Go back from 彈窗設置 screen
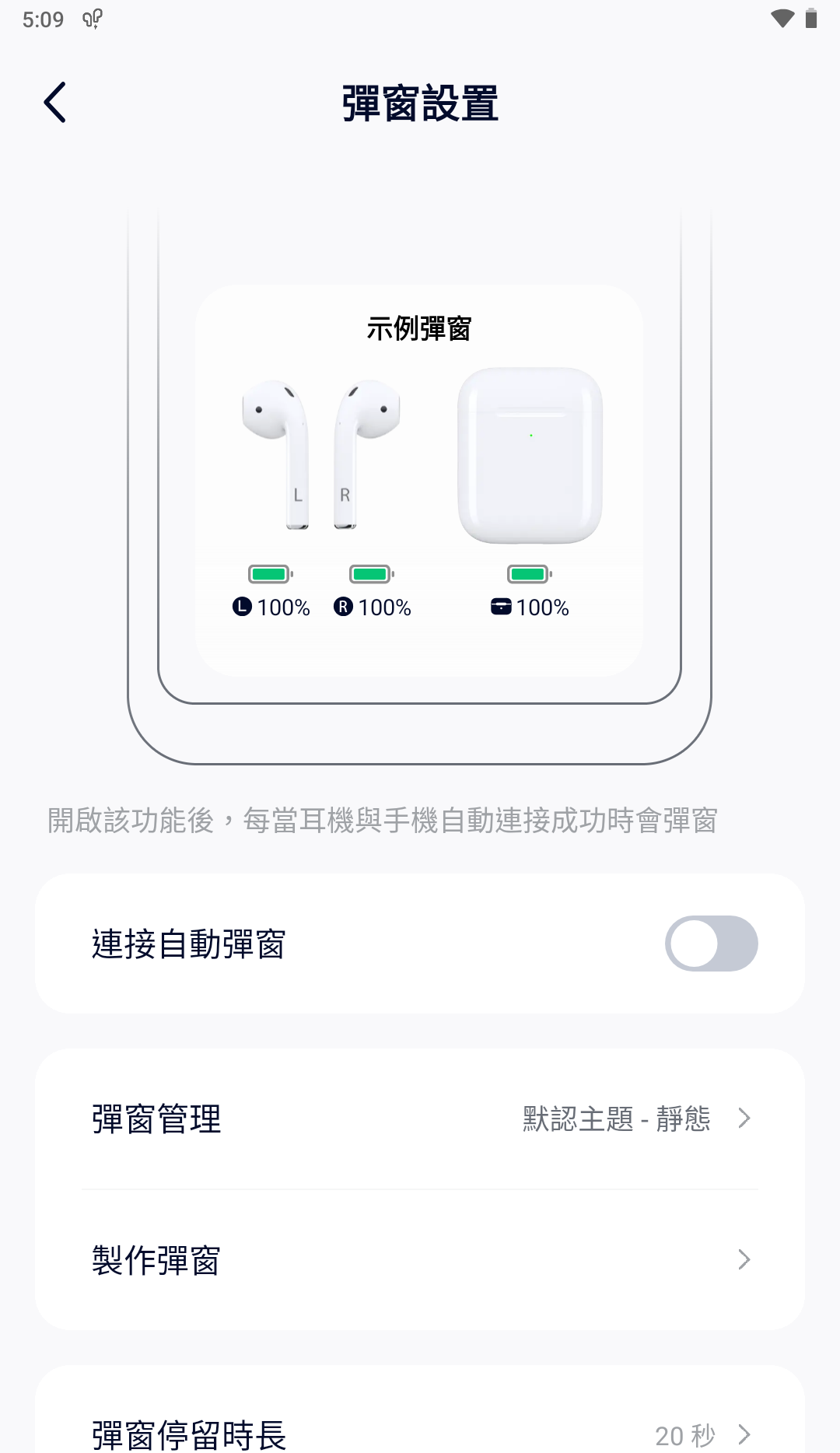Viewport: 840px width, 1453px height. [54, 103]
